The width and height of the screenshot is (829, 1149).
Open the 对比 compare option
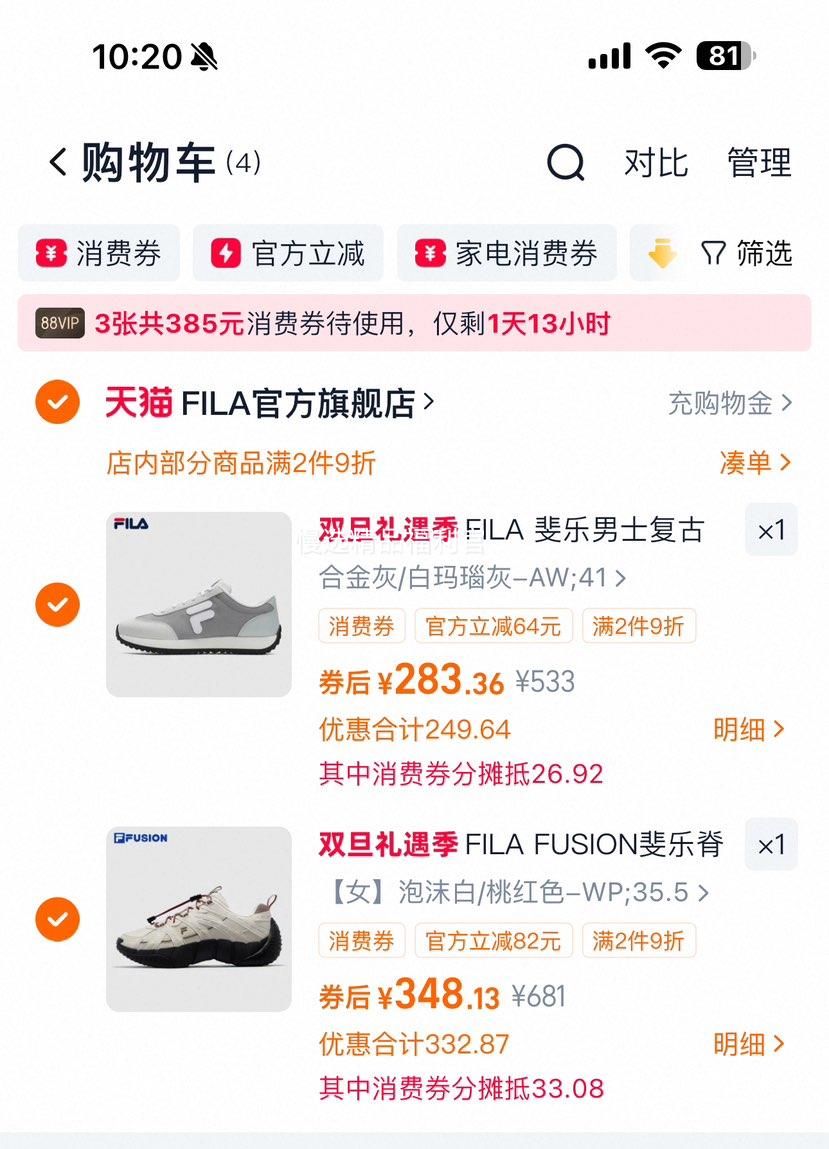pos(656,162)
